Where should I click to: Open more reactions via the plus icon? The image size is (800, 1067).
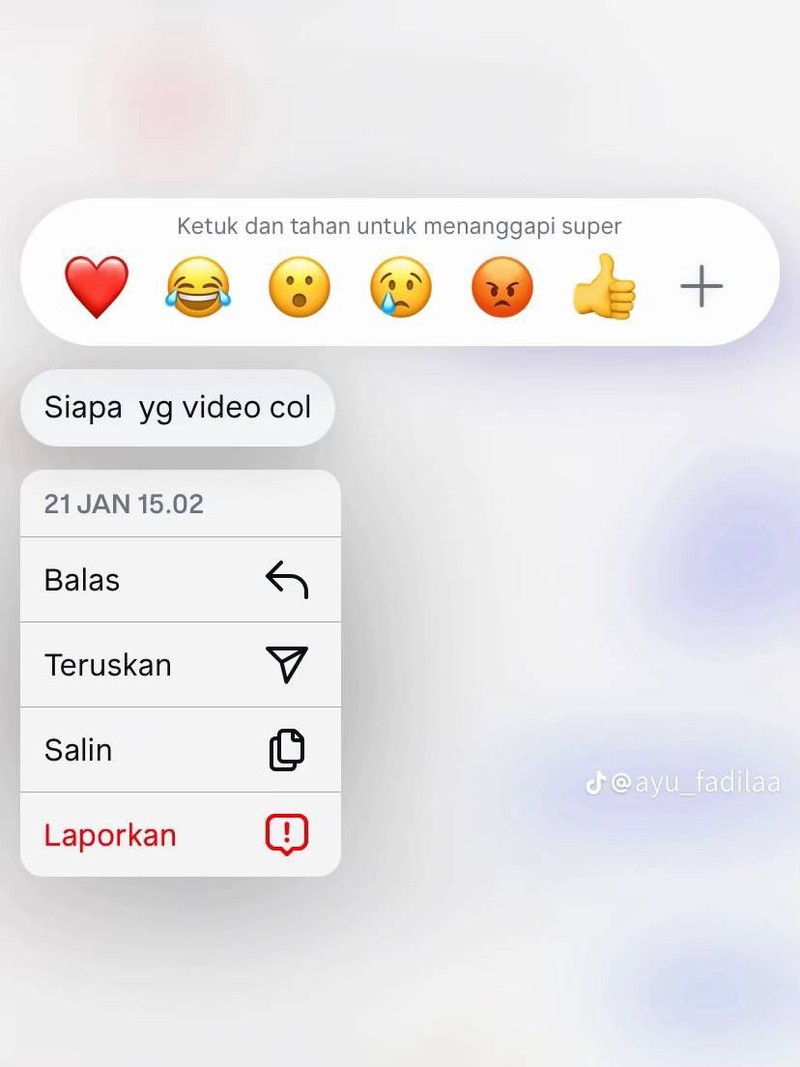click(x=701, y=285)
